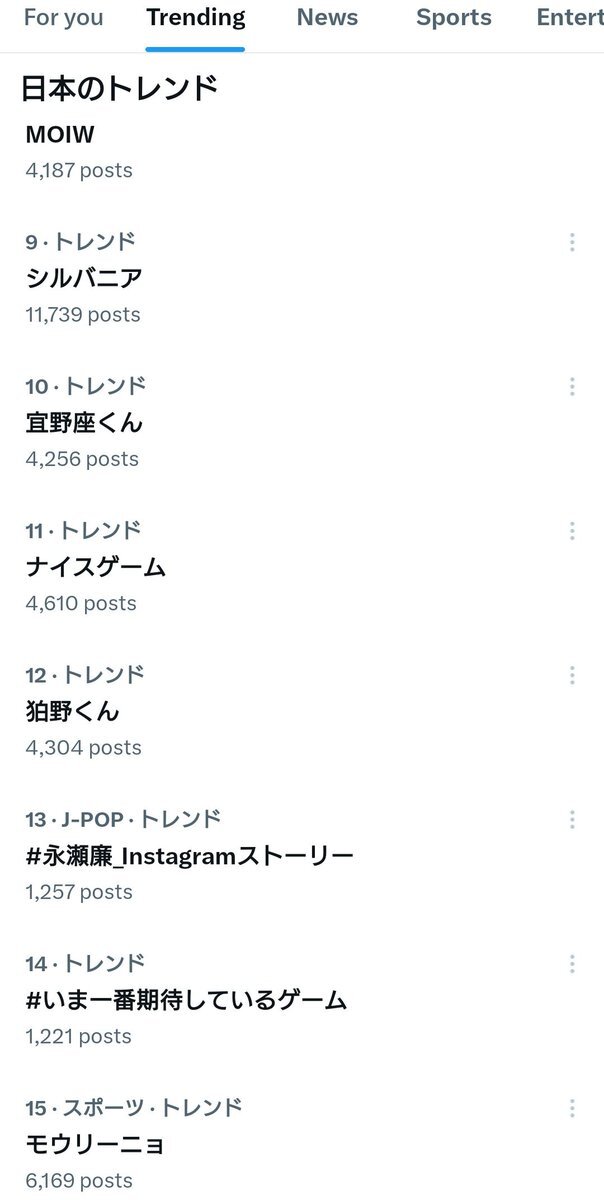View the モウリーニョ sports trend
The image size is (604, 1200).
[95, 1144]
